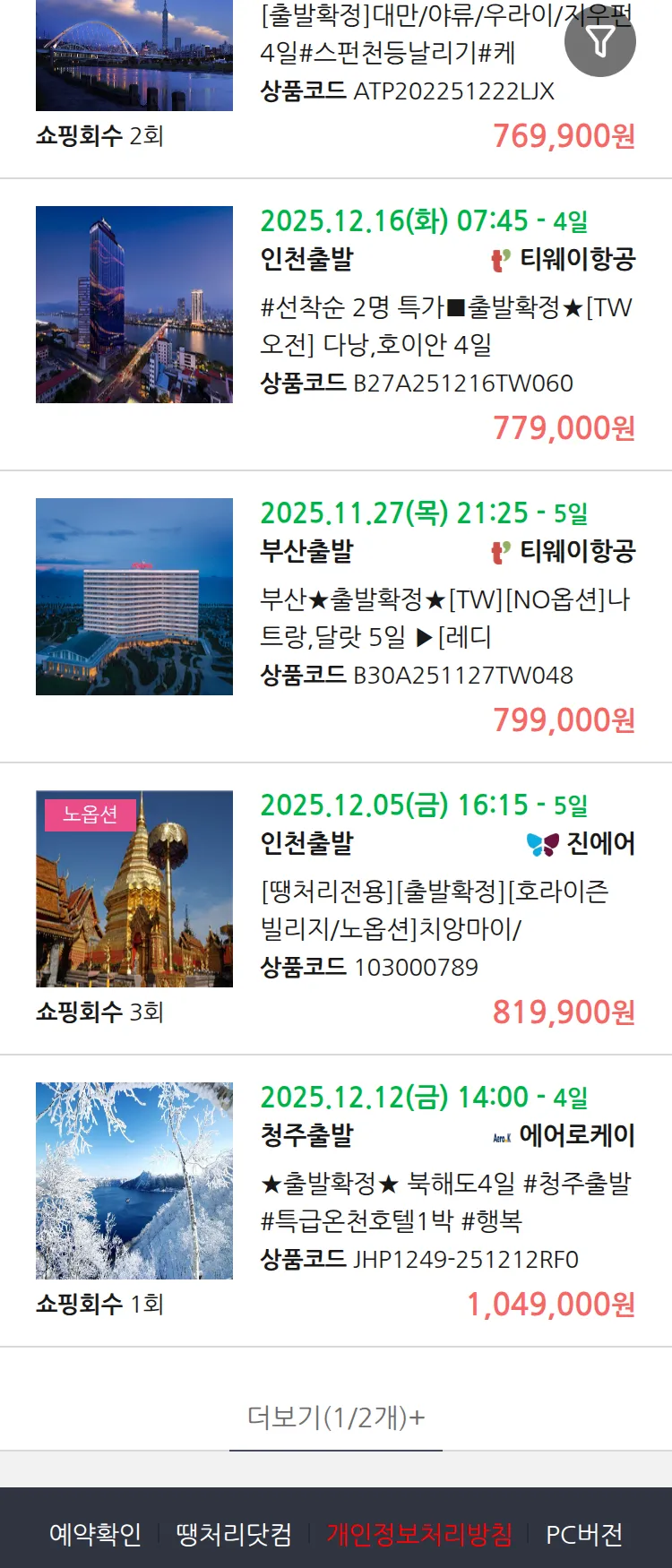Open the Nha Trang Dalat 5-day package

[445, 618]
